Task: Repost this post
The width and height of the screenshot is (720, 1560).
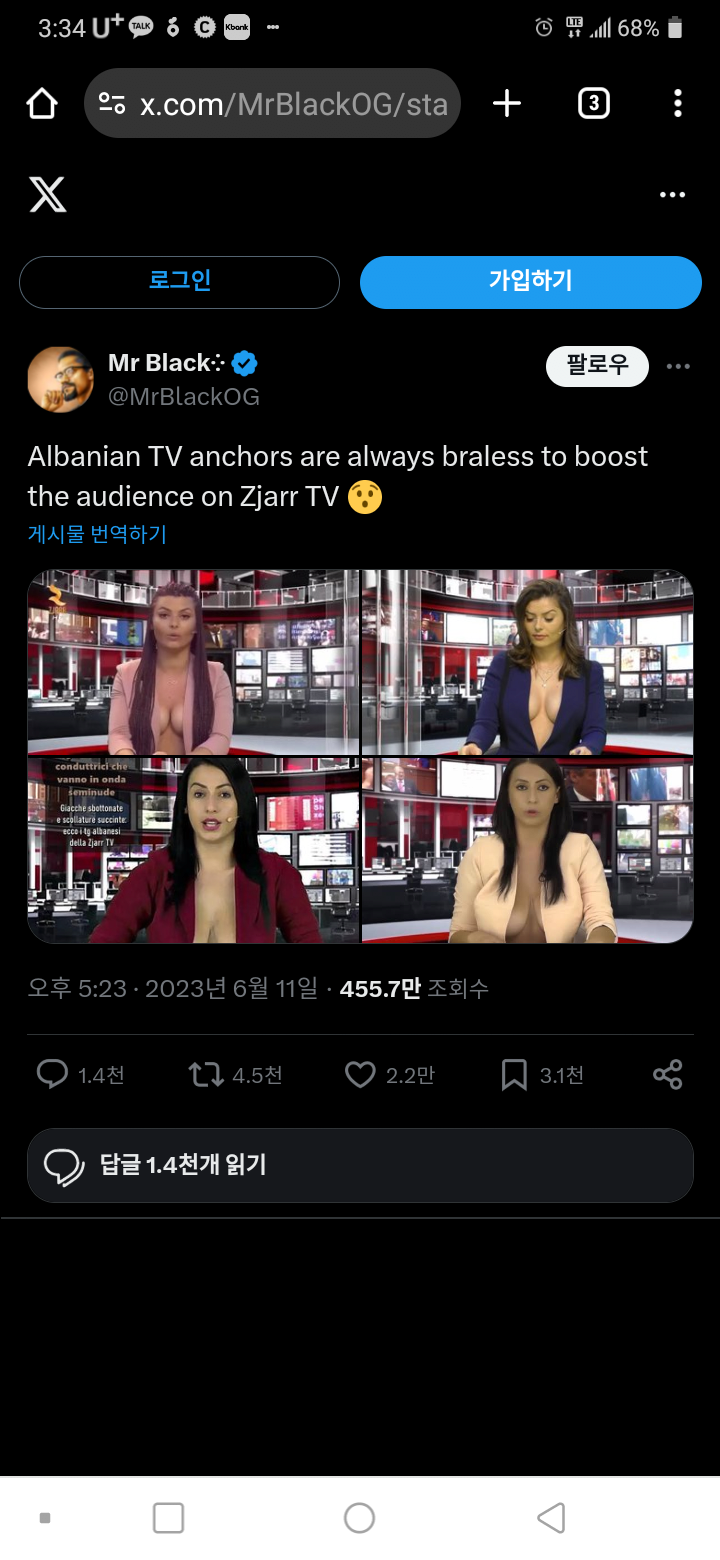Action: 206,1075
